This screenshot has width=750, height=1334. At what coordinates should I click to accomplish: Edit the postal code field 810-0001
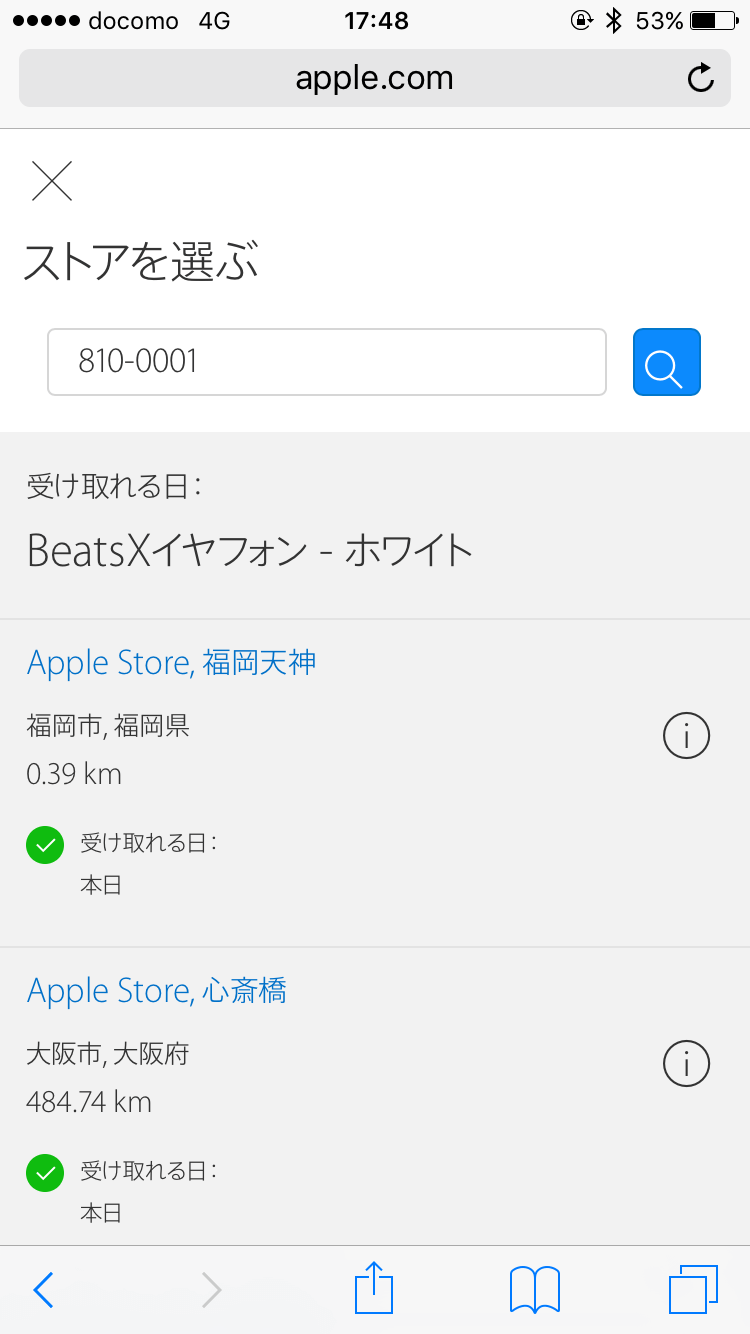point(326,362)
